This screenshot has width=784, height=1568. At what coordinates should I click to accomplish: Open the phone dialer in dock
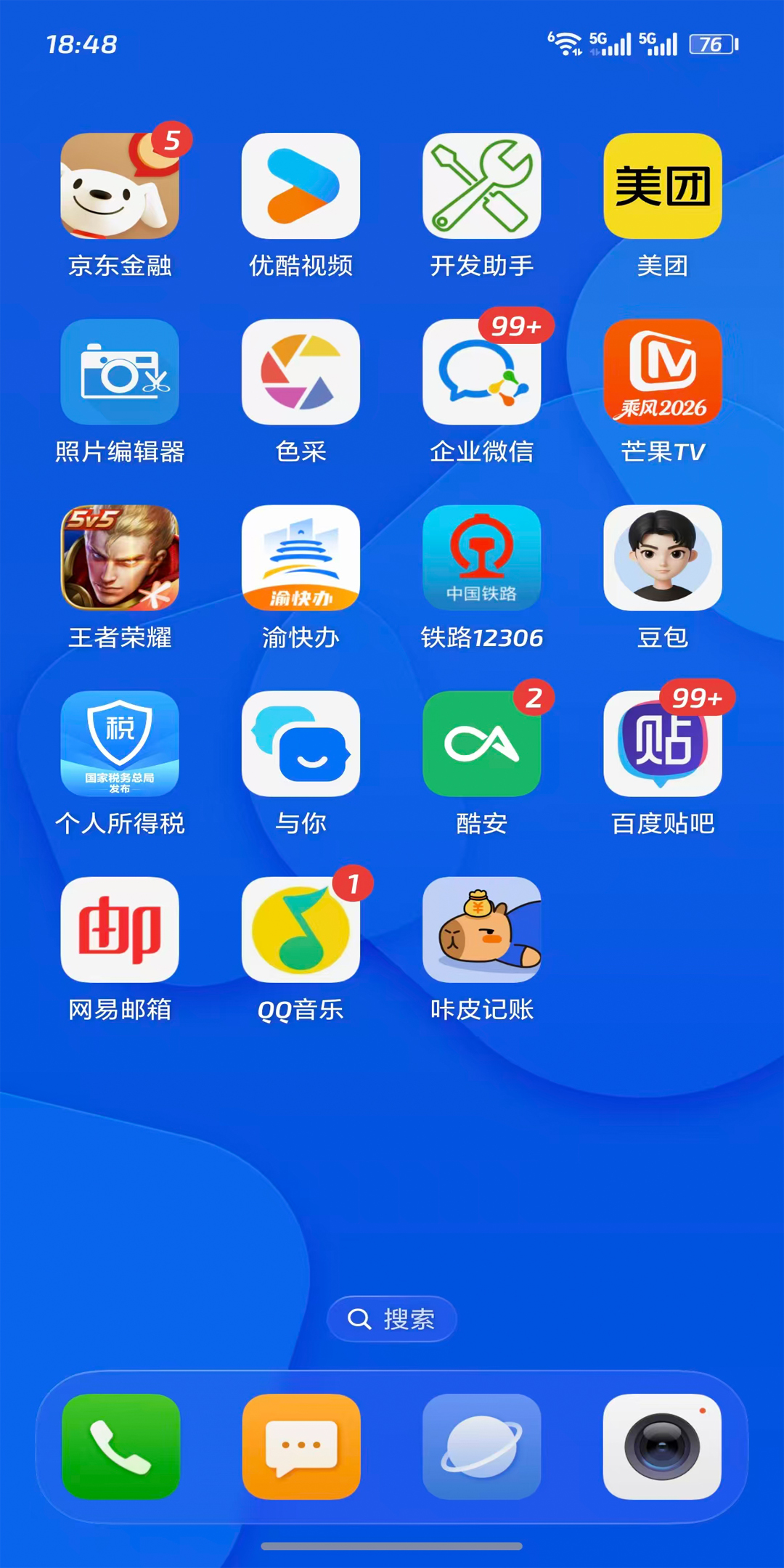[121, 1446]
